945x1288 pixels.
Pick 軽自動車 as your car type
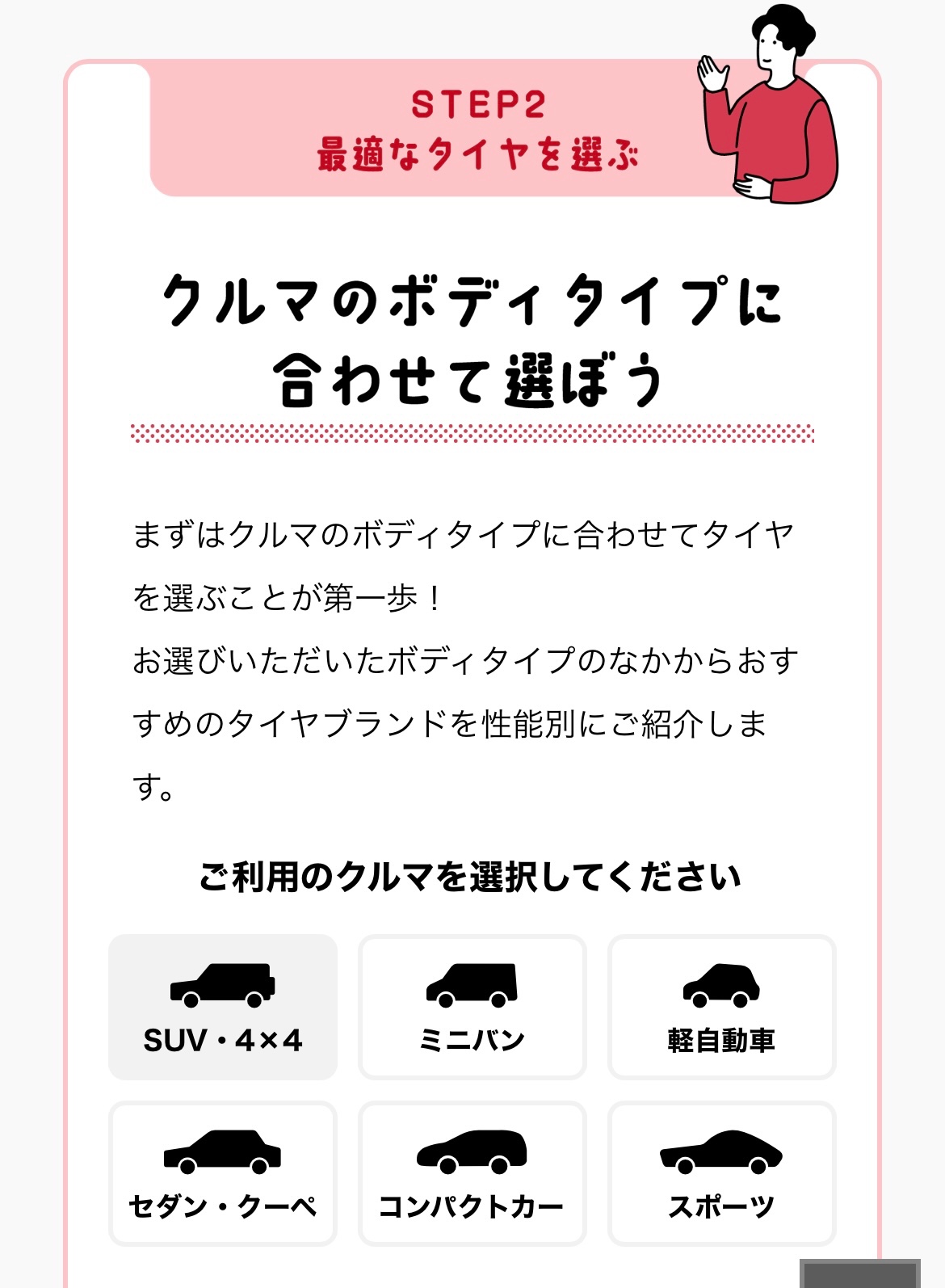(721, 1007)
